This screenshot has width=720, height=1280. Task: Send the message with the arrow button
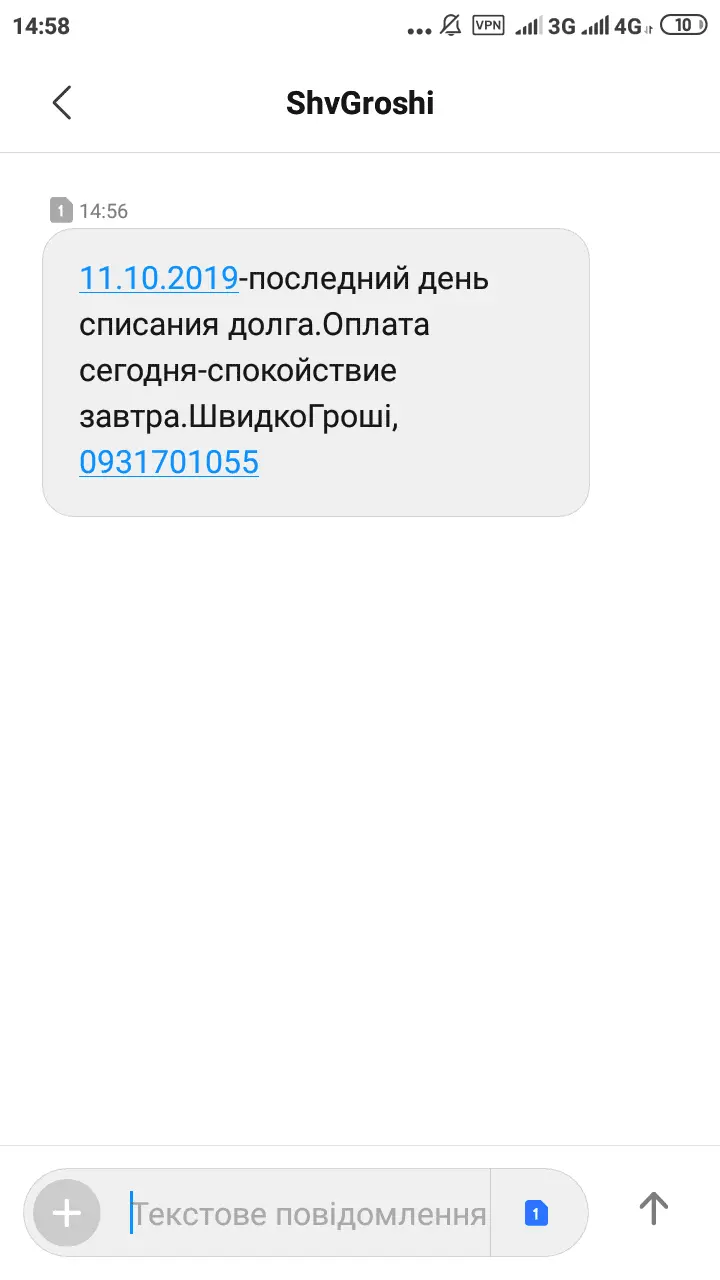(653, 1209)
